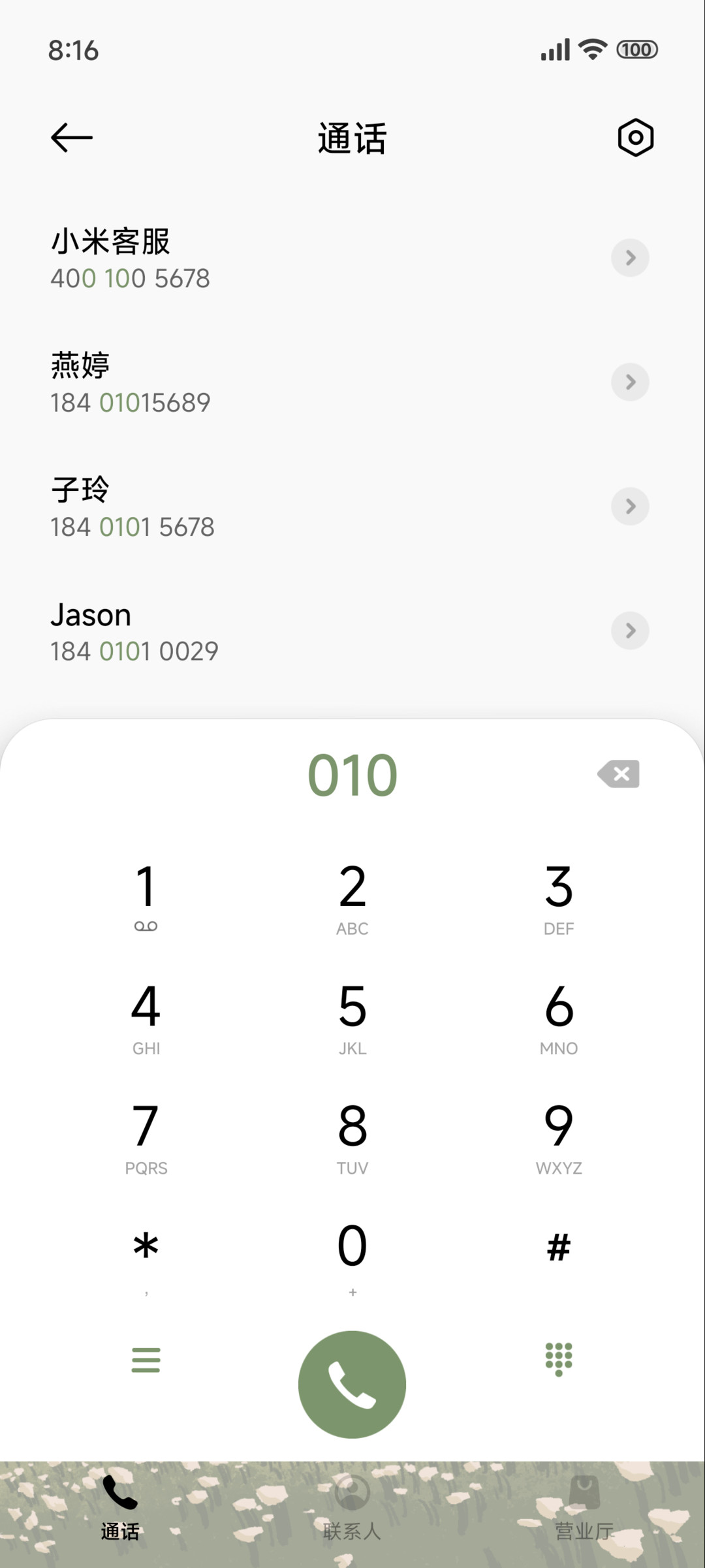Screen dimensions: 705x1568
Task: Switch to the 营业厅 tab
Action: coord(585,1508)
